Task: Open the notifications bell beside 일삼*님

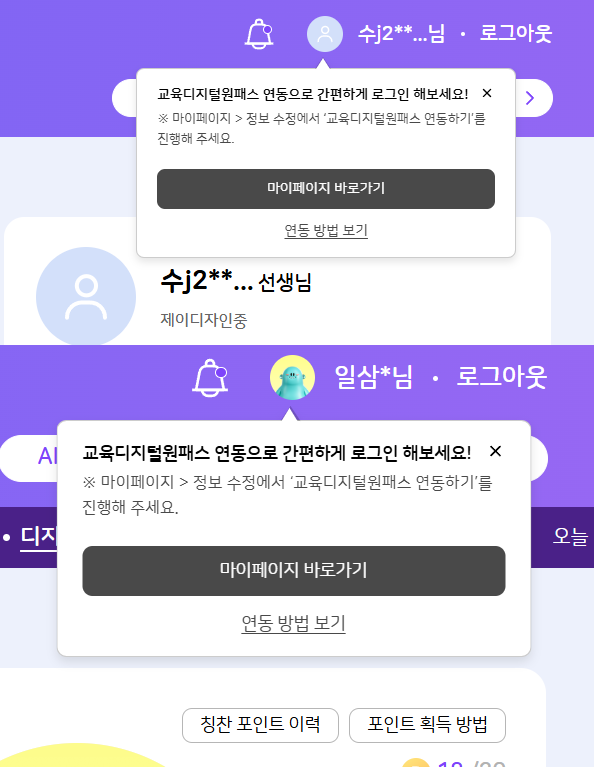Action: point(210,378)
